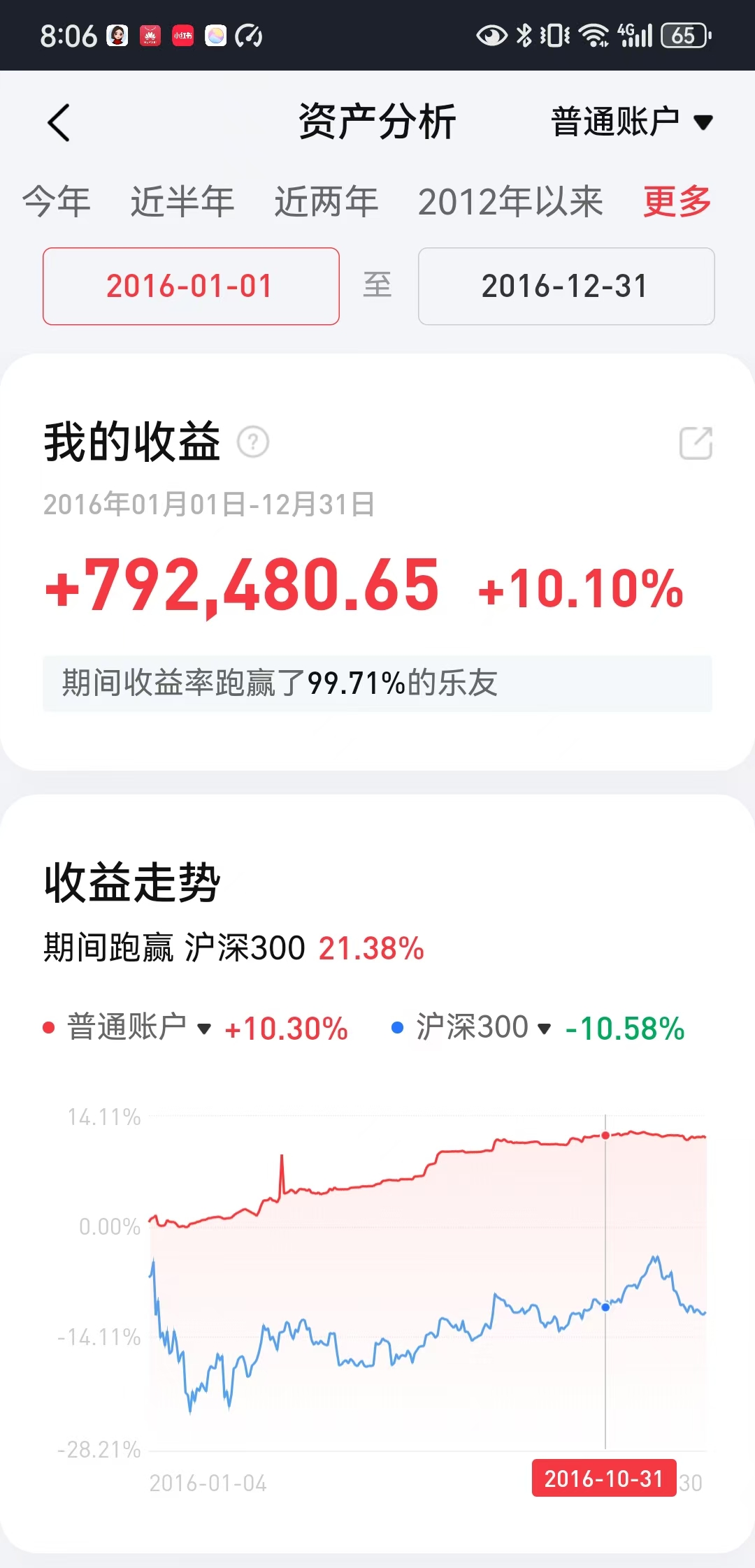Show the 近两年 time range
The height and width of the screenshot is (1568, 755).
[326, 202]
